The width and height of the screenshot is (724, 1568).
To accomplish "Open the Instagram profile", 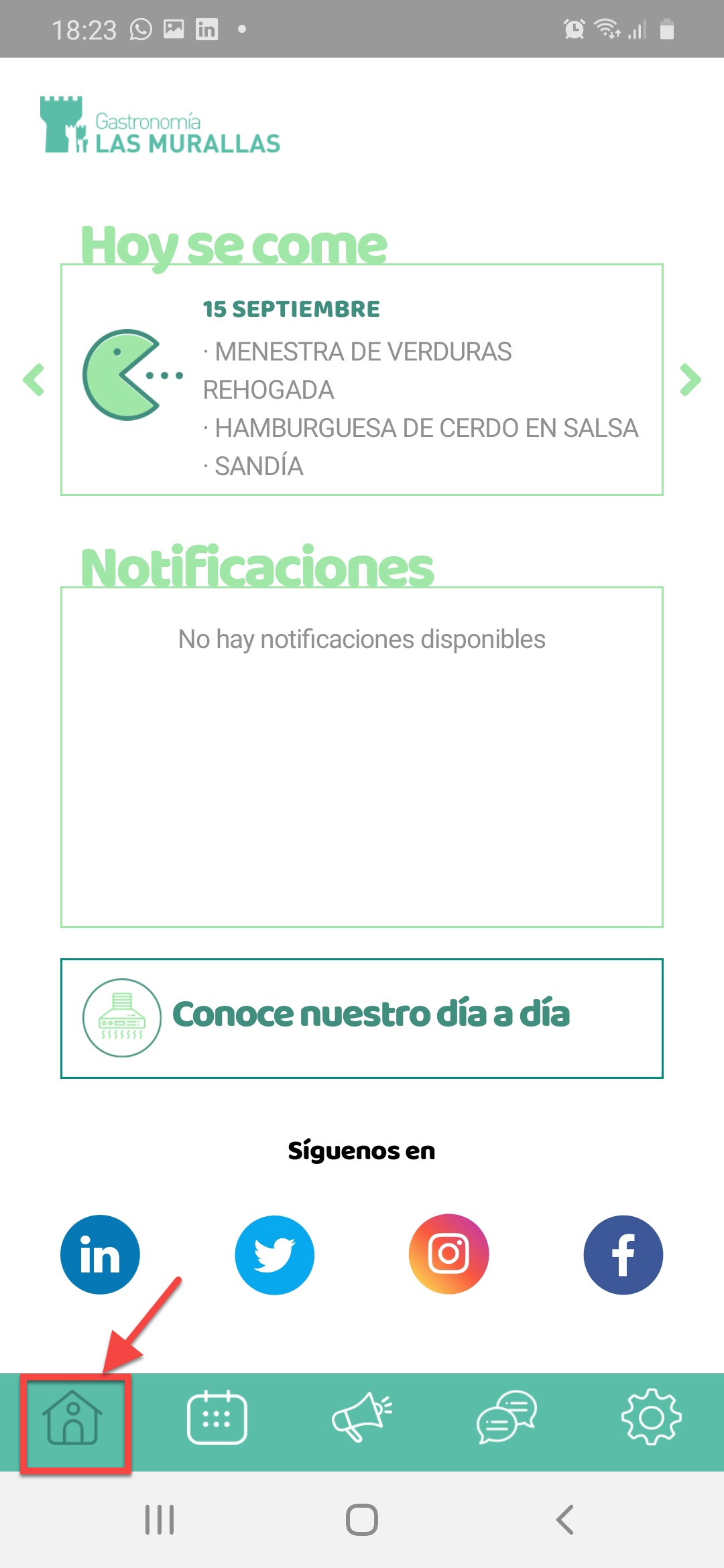I will (x=449, y=1254).
